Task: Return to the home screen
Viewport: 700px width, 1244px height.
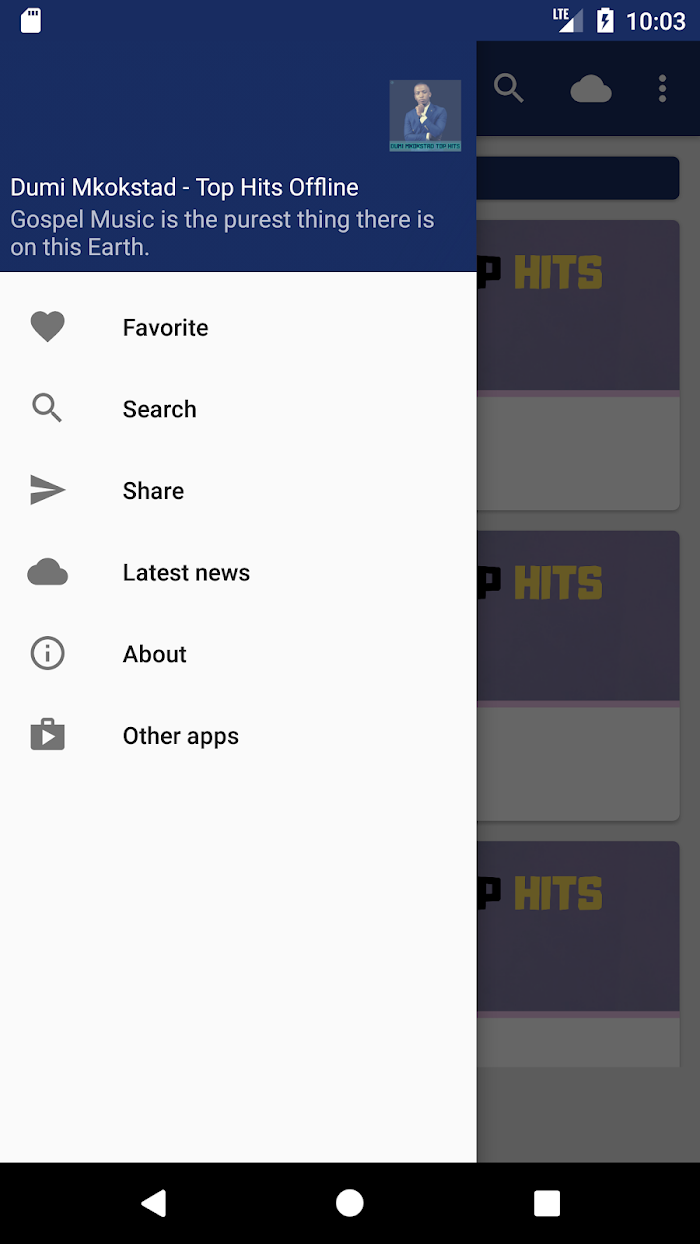Action: (x=350, y=1203)
